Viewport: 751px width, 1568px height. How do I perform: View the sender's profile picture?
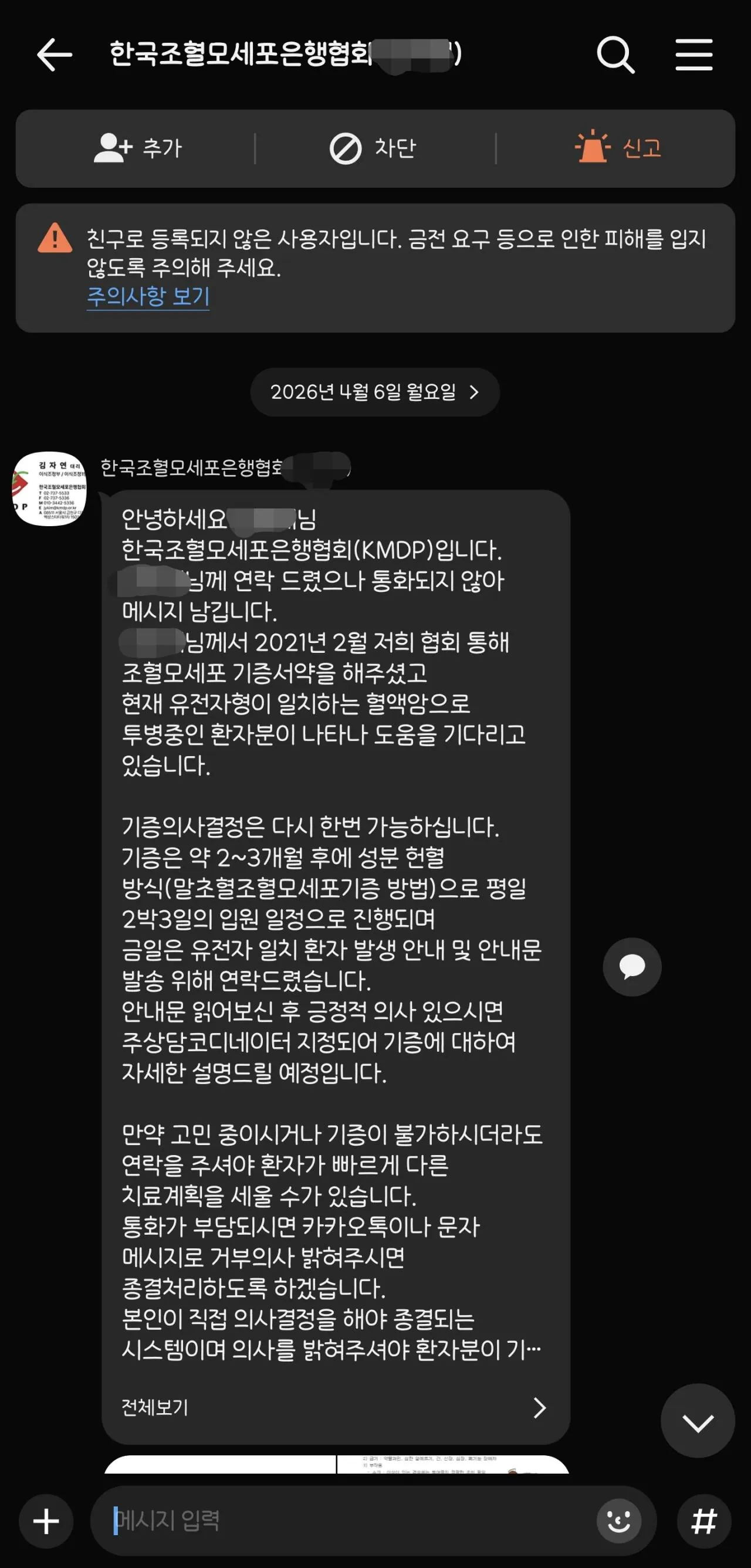50,488
